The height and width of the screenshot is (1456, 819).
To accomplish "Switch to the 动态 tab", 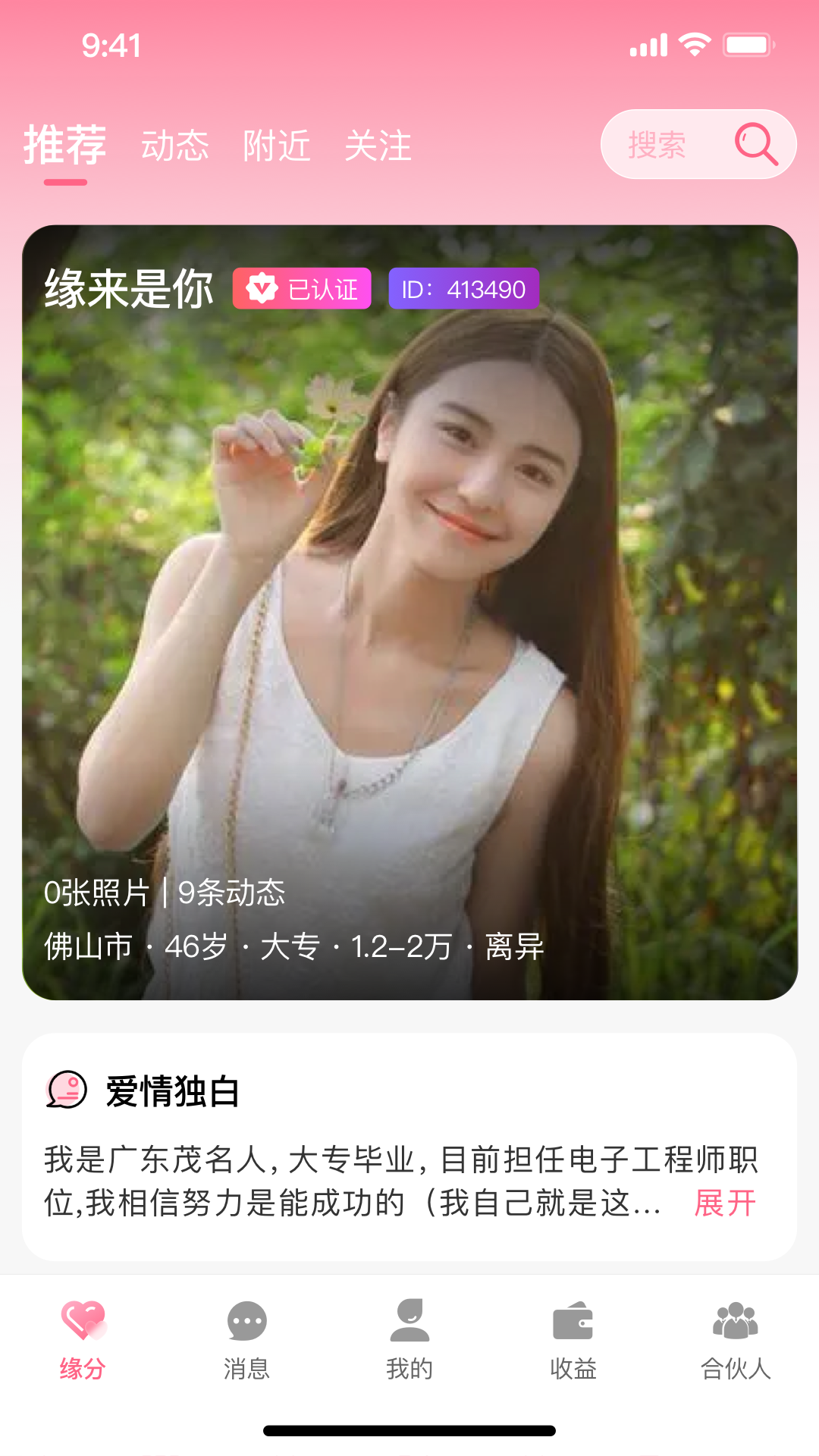I will (175, 146).
